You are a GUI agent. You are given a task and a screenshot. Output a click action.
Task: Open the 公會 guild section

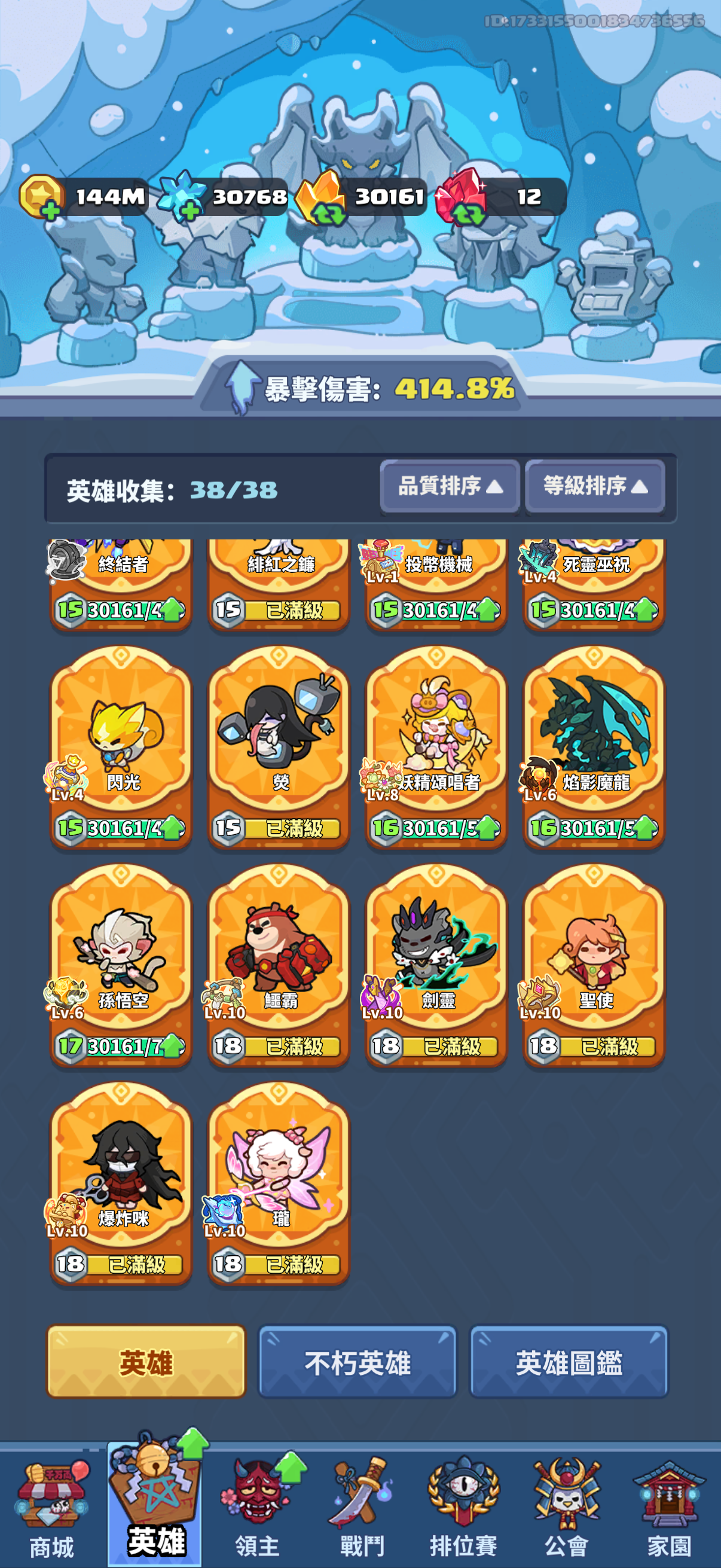pyautogui.click(x=566, y=1508)
